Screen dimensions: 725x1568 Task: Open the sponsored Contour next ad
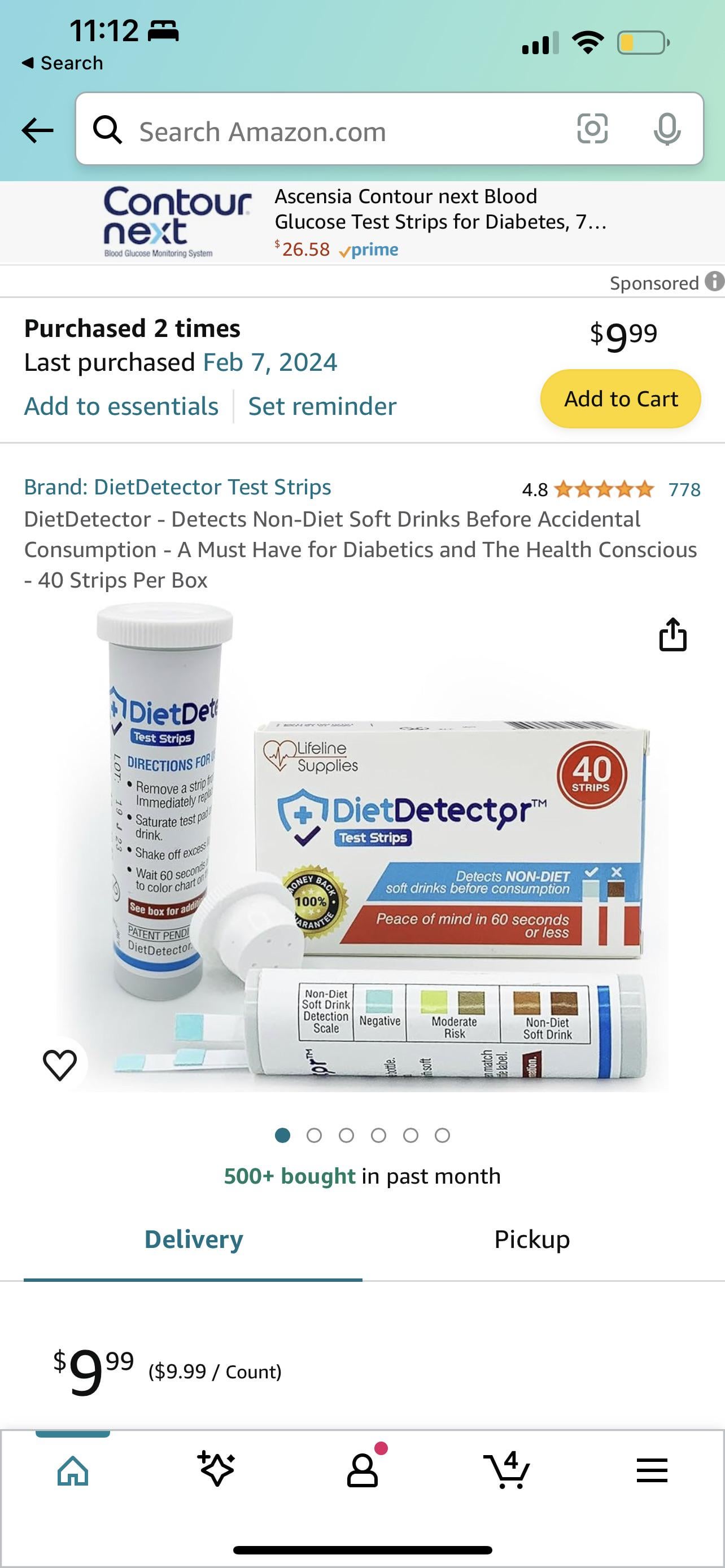[x=362, y=222]
